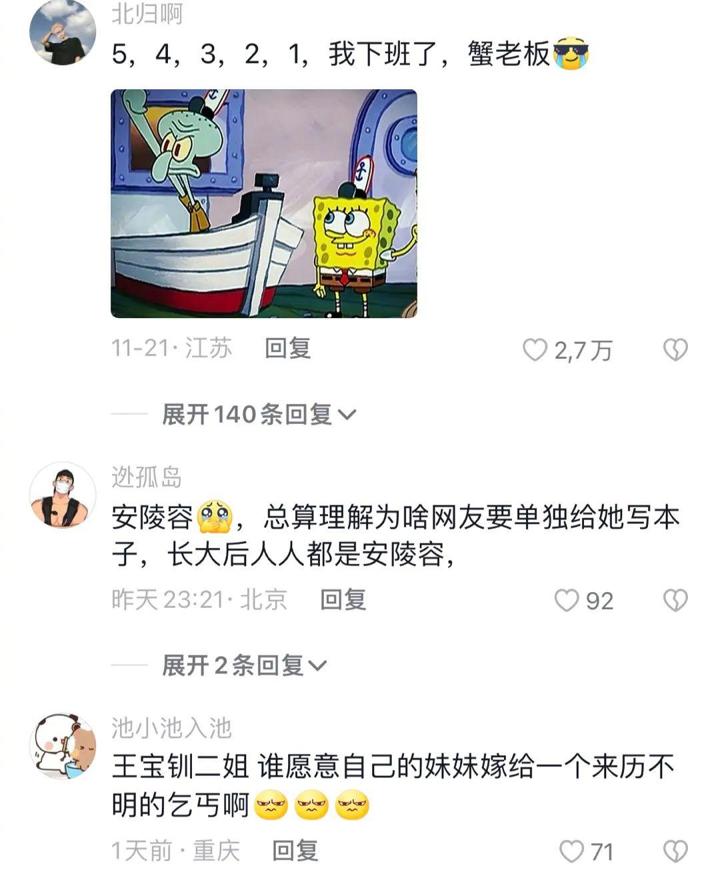The image size is (720, 876).
Task: Like 逊孤岛's comment with 92 likes
Action: click(567, 600)
